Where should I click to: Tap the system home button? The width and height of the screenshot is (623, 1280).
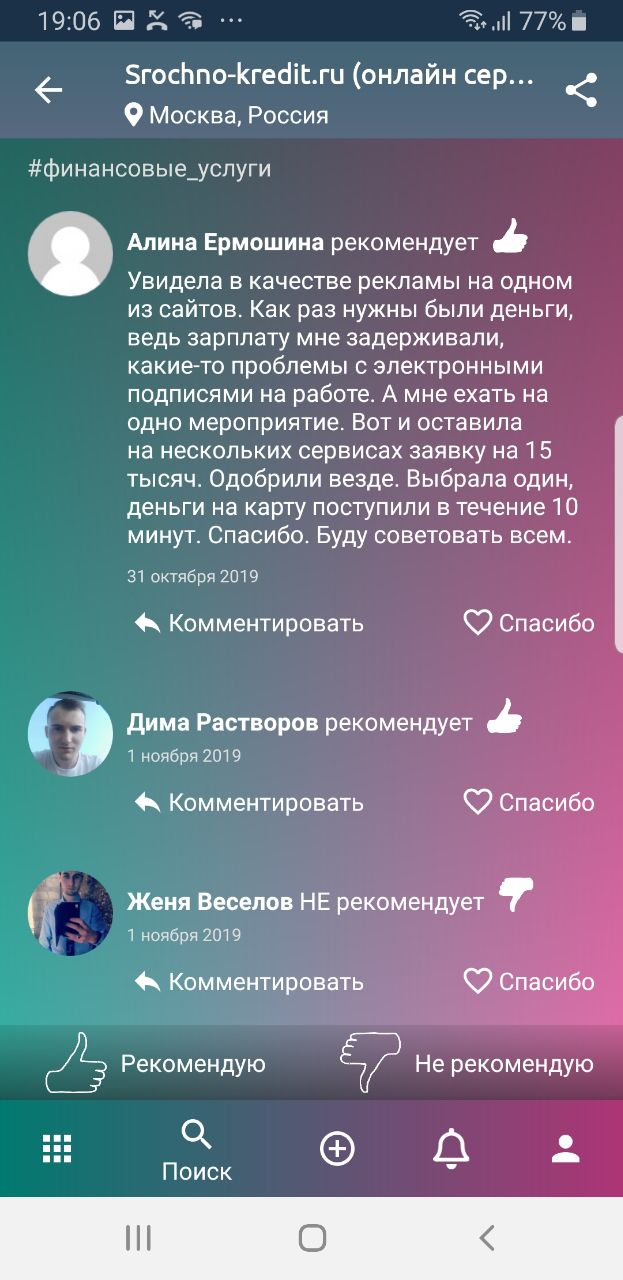pos(312,1238)
